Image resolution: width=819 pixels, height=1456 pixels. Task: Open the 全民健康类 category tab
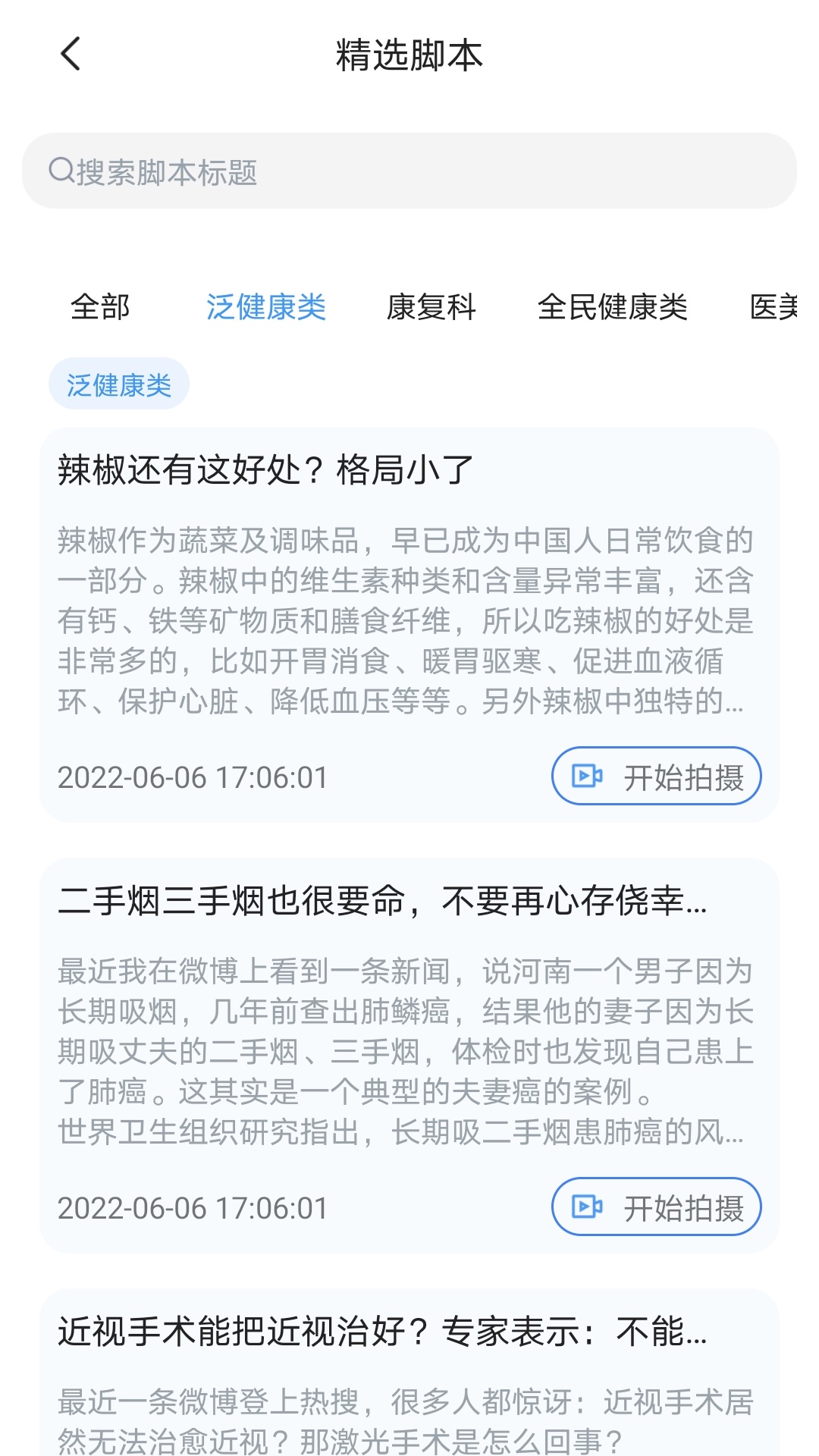click(615, 308)
